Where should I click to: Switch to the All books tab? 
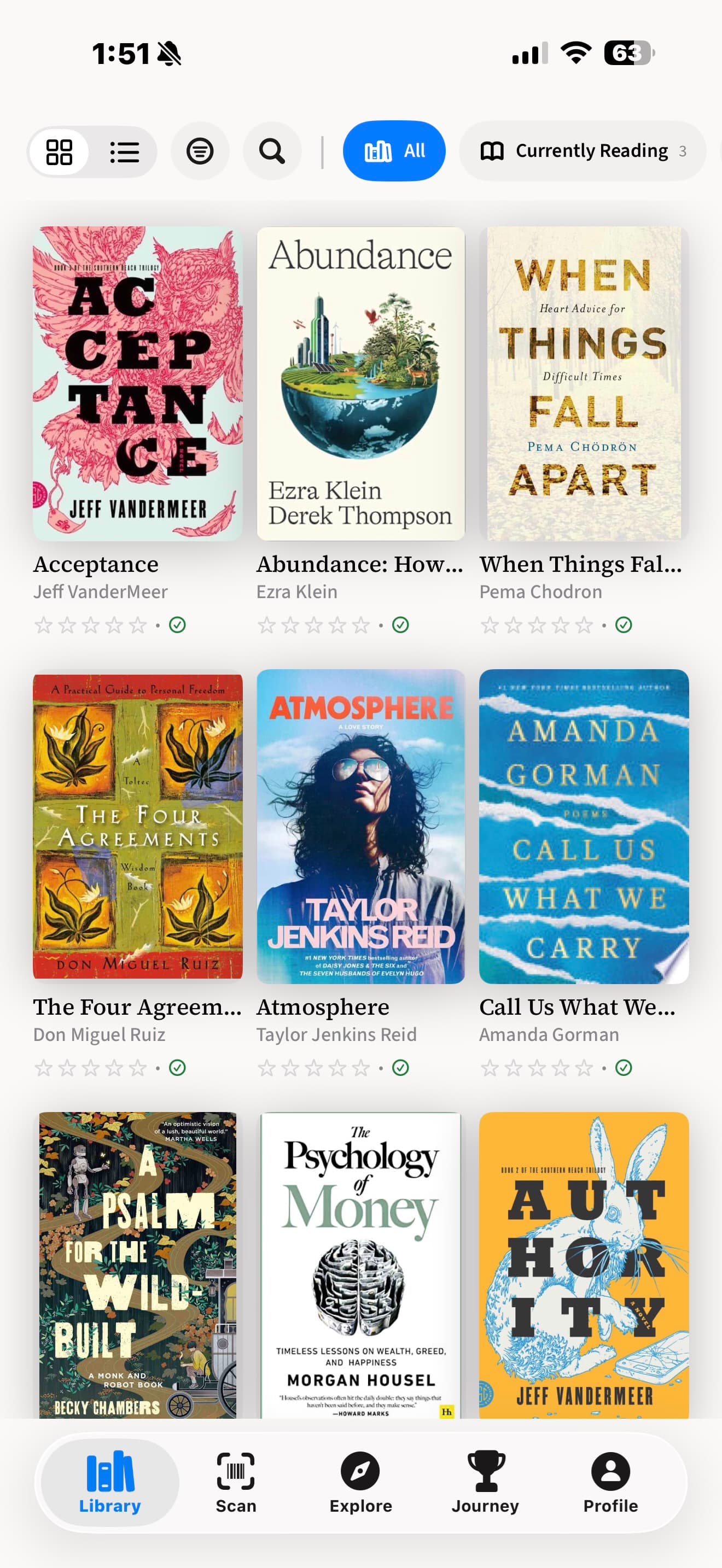pyautogui.click(x=394, y=151)
